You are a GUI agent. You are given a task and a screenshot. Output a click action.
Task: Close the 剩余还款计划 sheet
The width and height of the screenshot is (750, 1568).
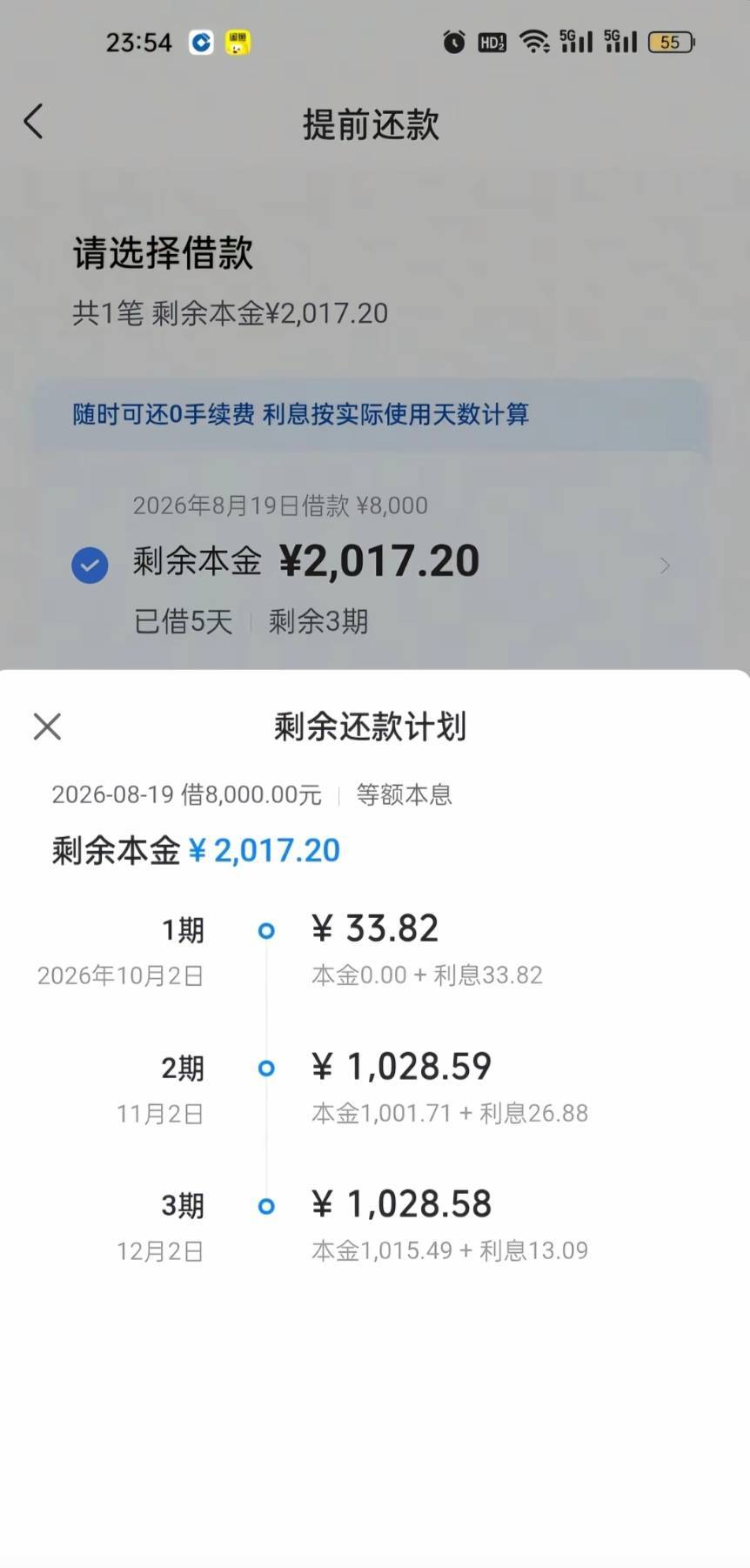coord(47,727)
